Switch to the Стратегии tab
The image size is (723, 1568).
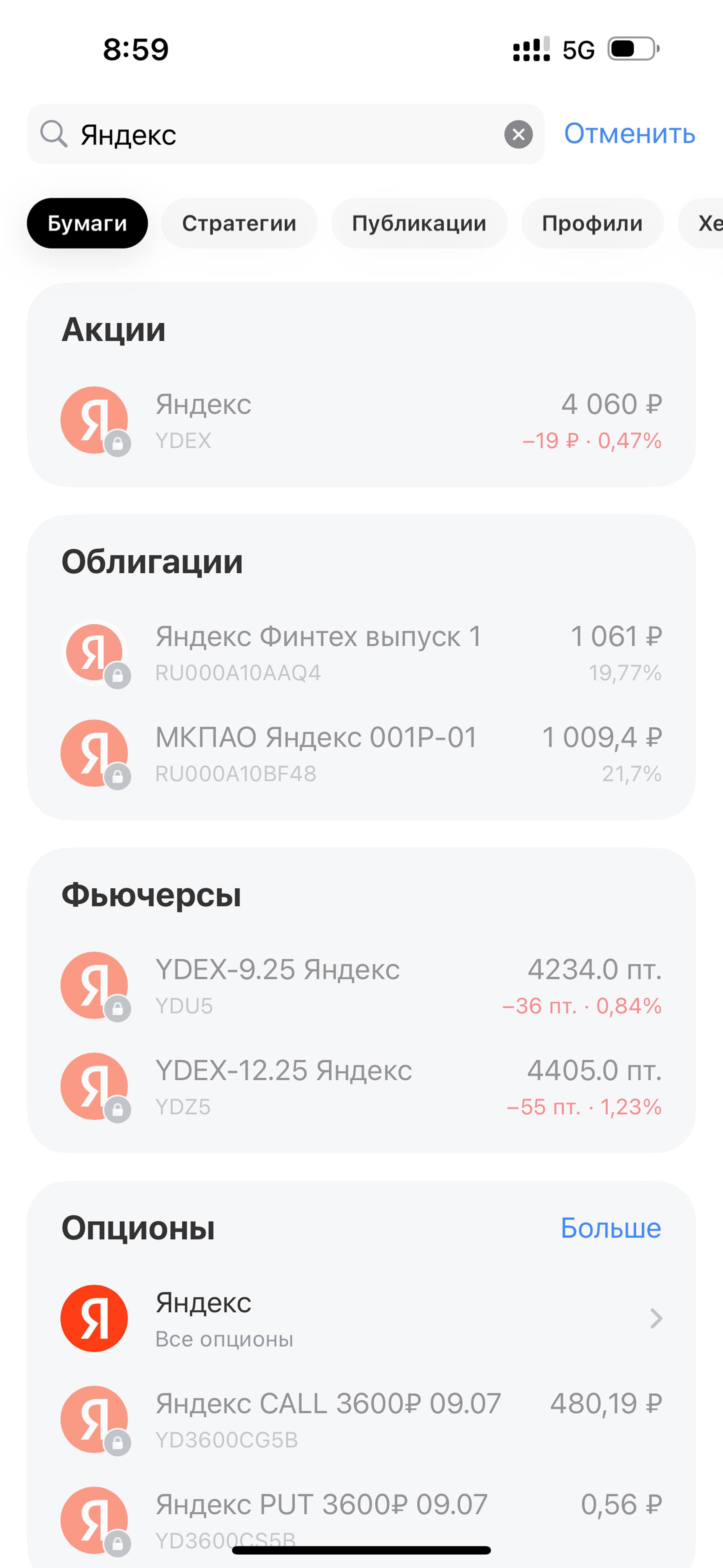(239, 223)
